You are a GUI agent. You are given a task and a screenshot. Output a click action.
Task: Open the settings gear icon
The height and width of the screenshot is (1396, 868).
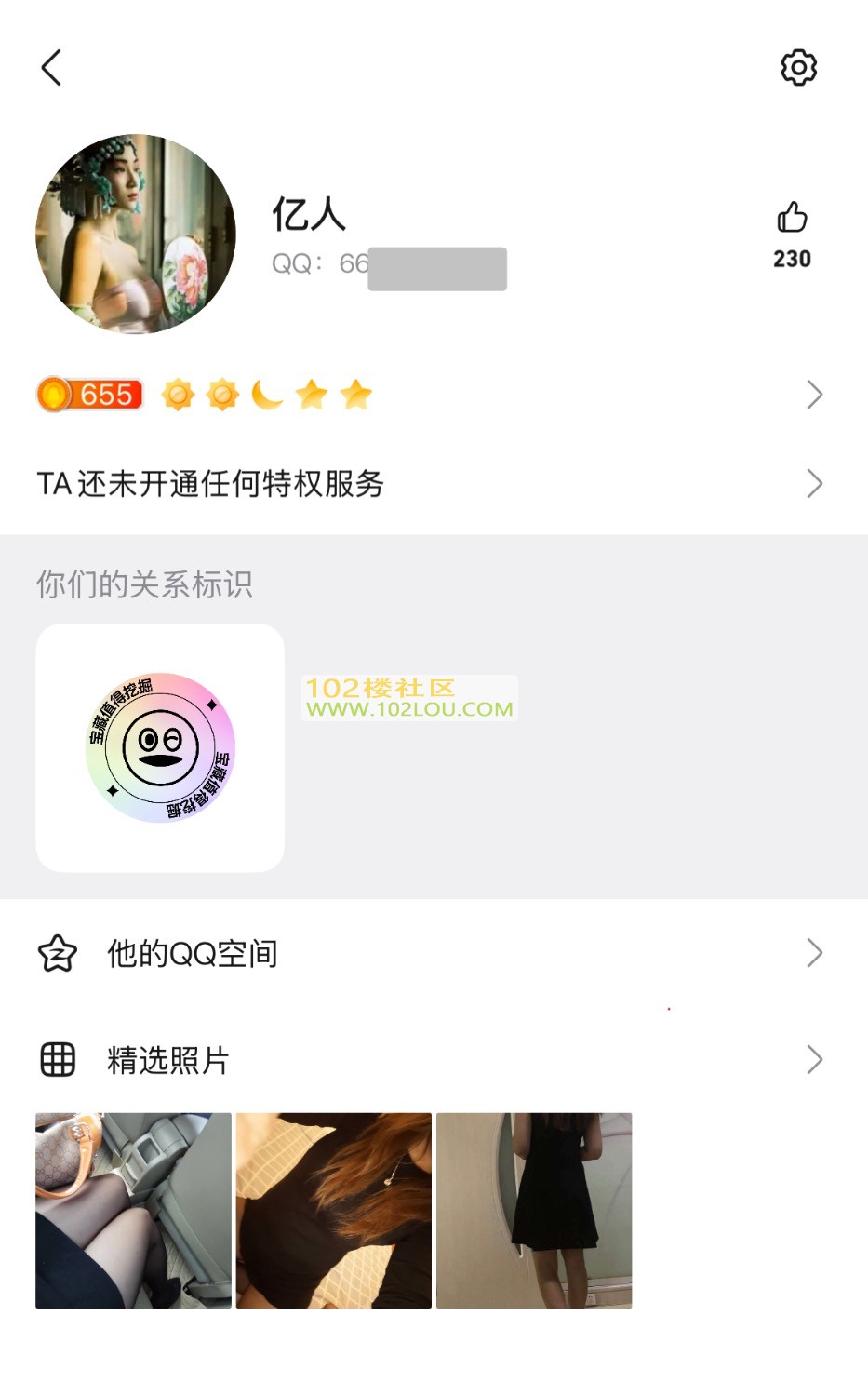798,68
